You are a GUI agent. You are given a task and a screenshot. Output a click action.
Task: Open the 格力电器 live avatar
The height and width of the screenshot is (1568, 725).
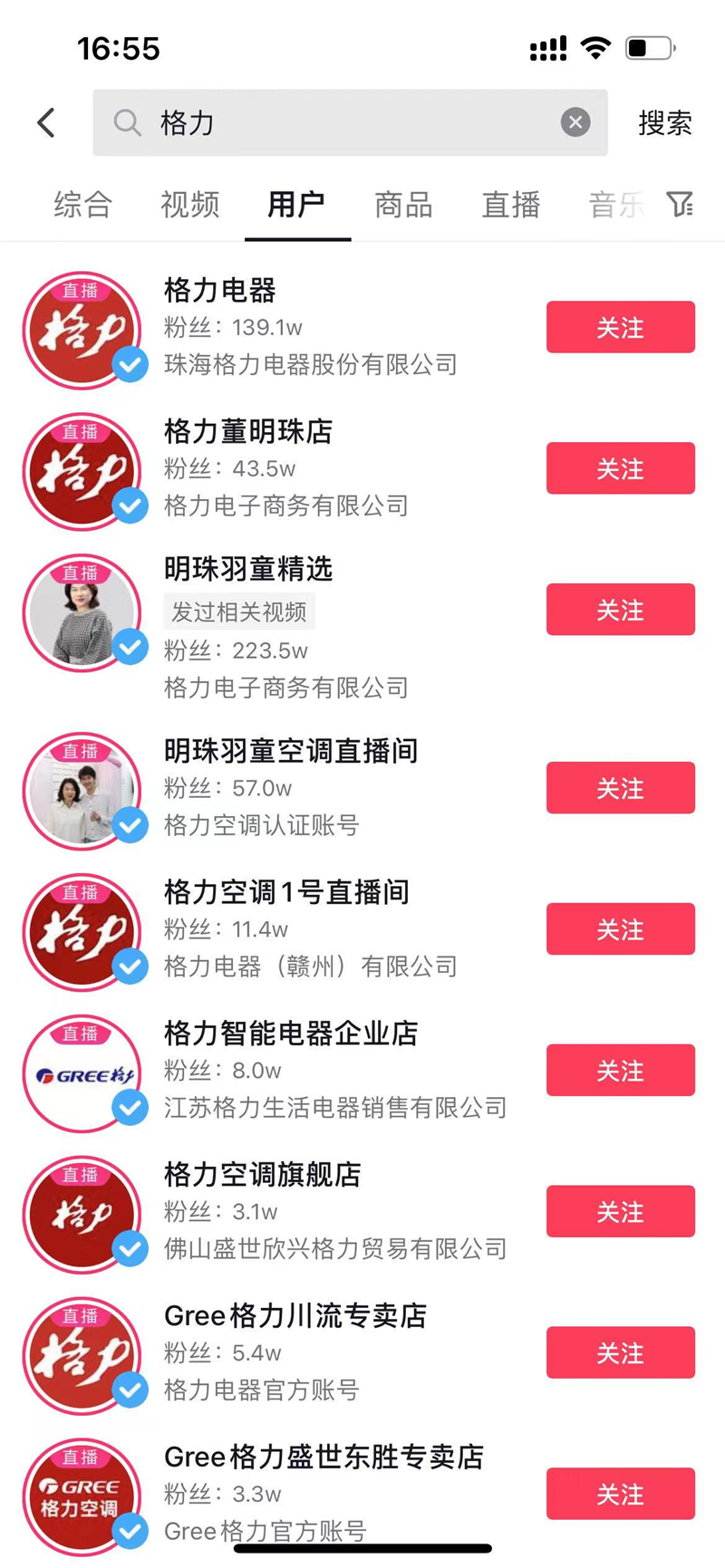(82, 331)
